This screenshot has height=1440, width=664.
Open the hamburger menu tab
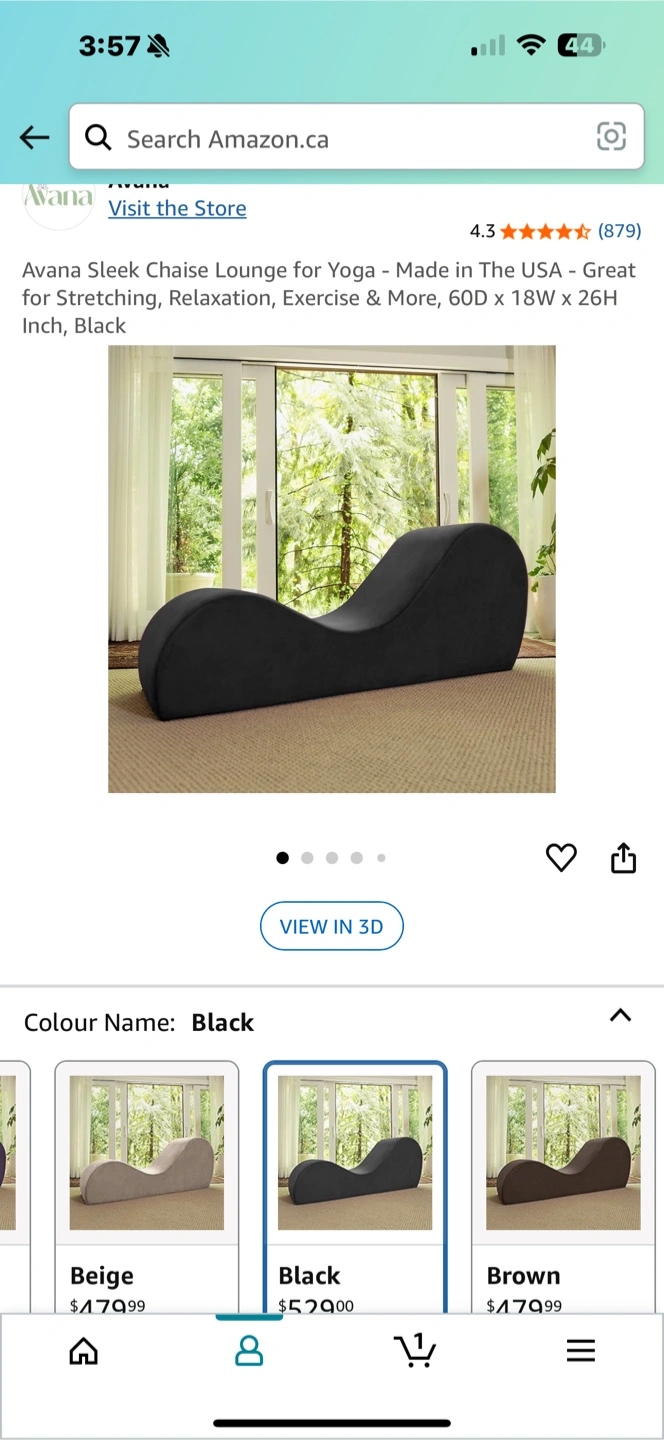point(581,1351)
